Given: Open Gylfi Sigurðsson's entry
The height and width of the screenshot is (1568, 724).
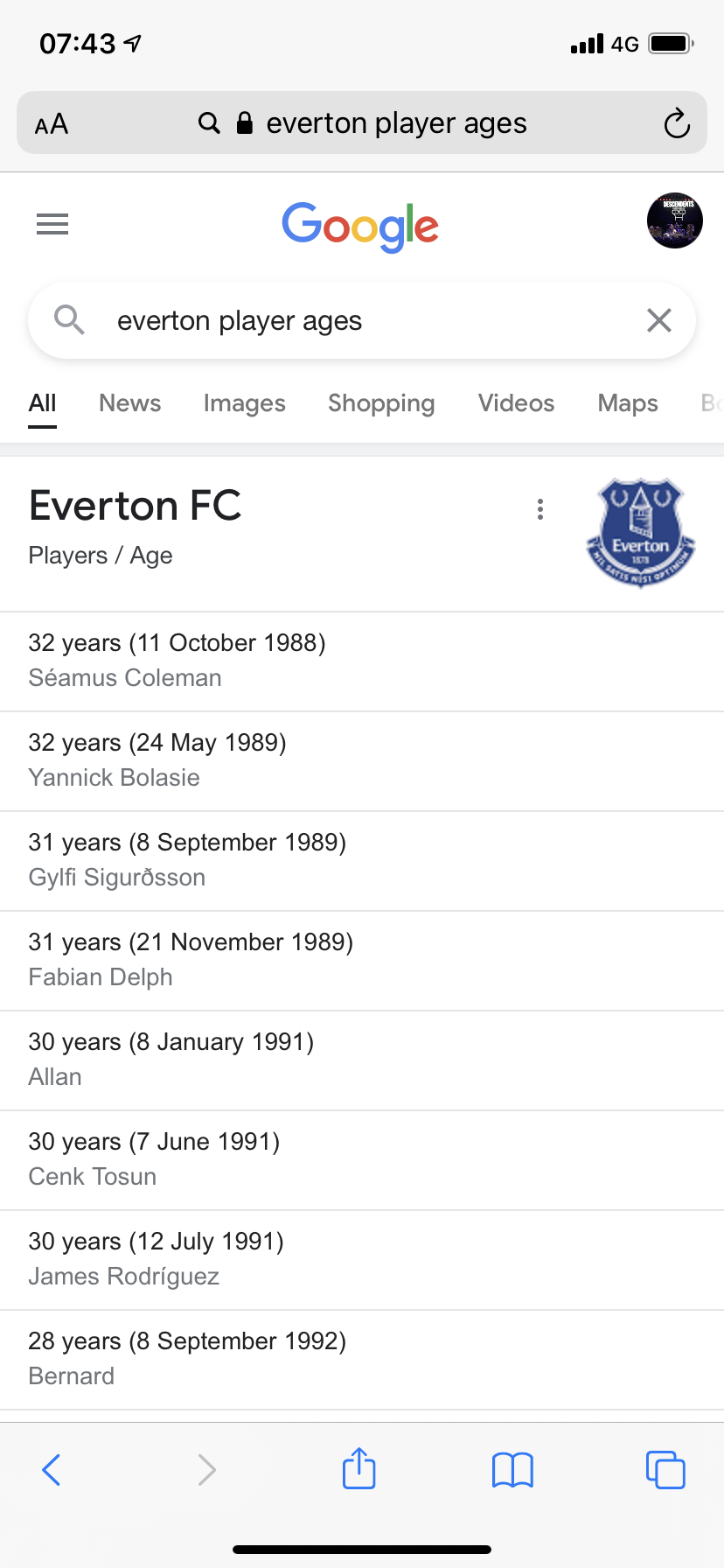Looking at the screenshot, I should (362, 861).
